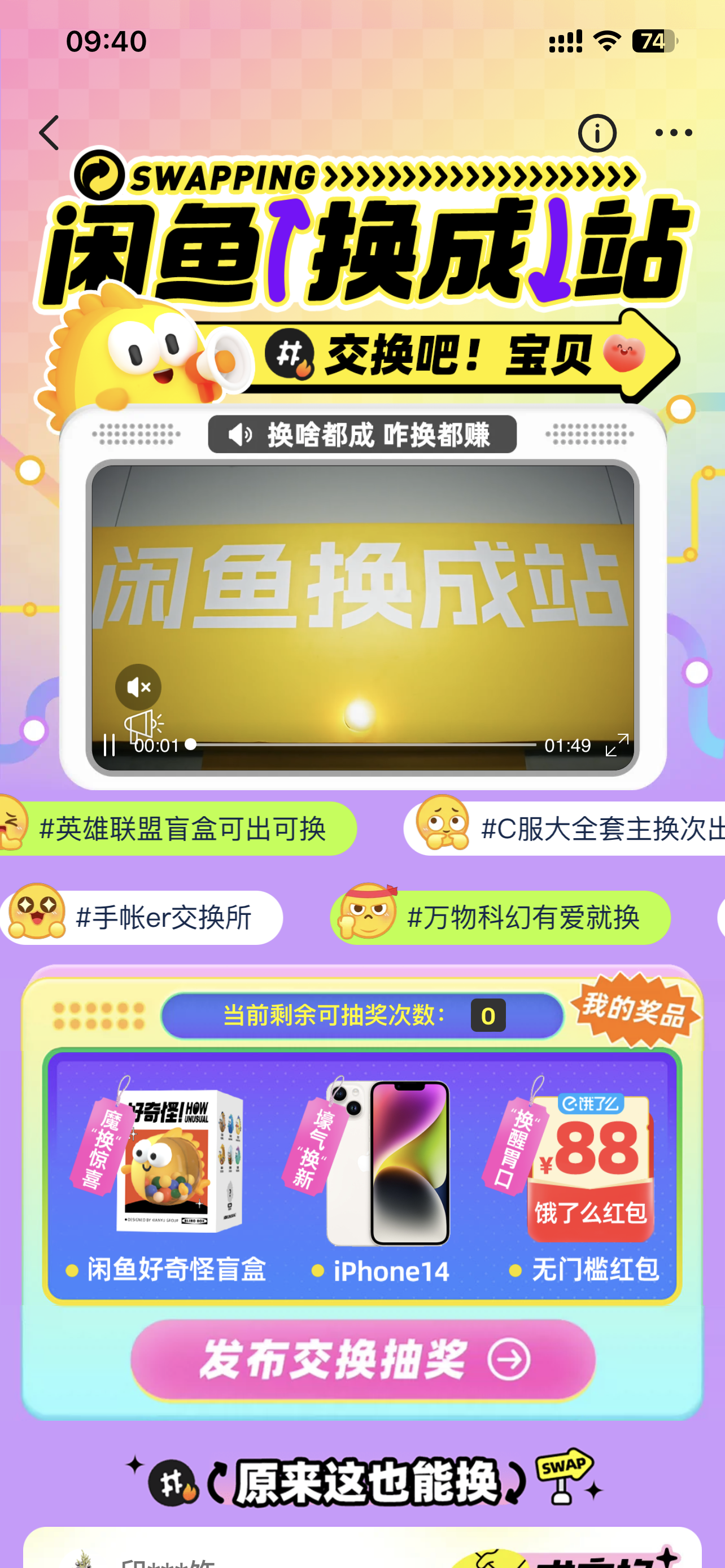Open the #英雄联盟盲盒可出可换 topic

point(178,828)
